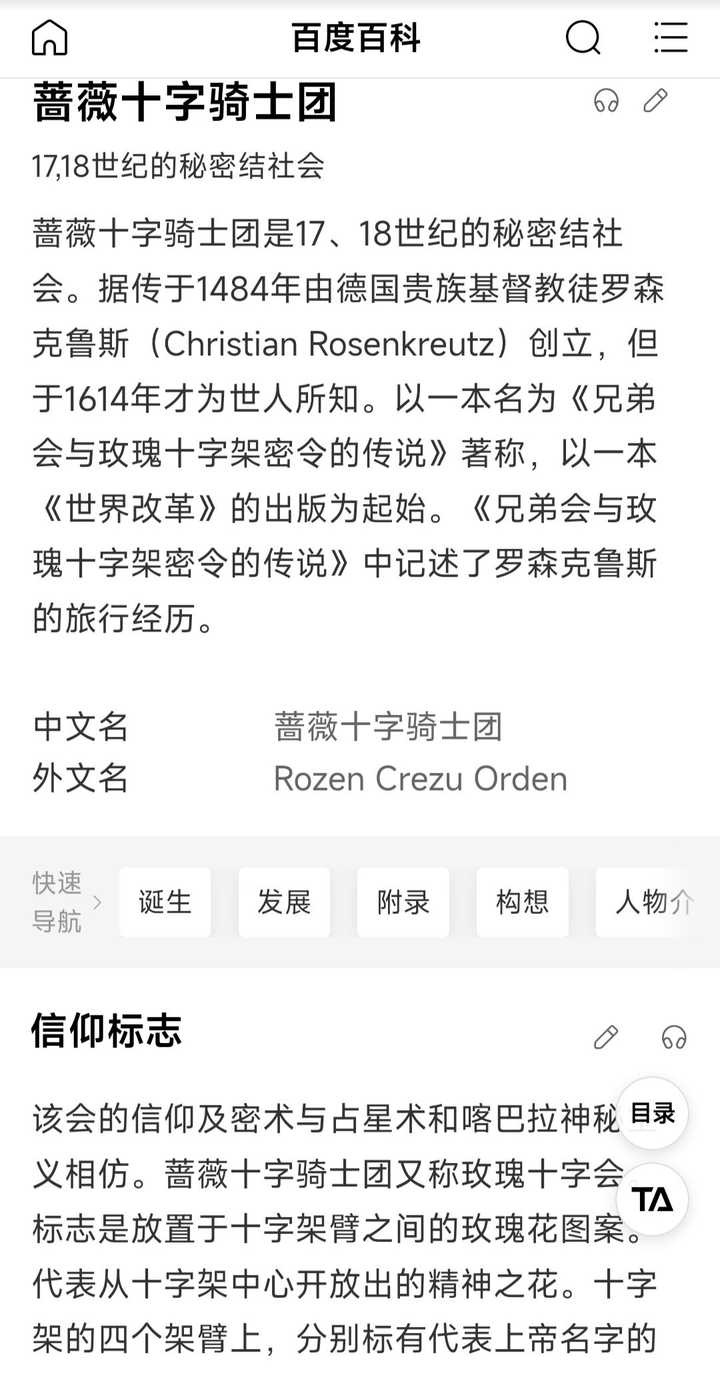Play audio for 蔷薇十字骑士团 entry
Image resolution: width=720 pixels, height=1375 pixels.
click(x=604, y=101)
